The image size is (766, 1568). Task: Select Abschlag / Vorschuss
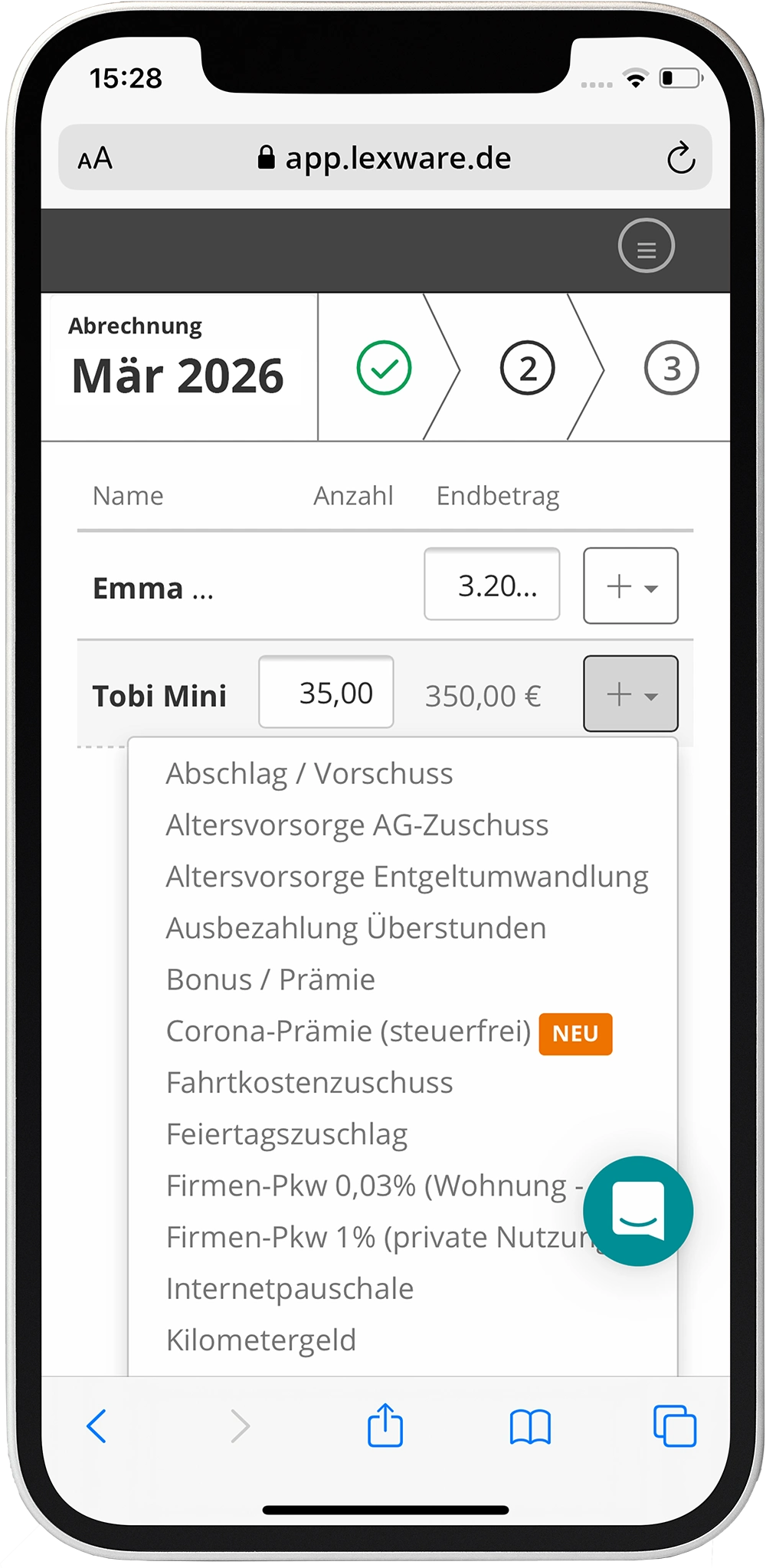click(309, 774)
